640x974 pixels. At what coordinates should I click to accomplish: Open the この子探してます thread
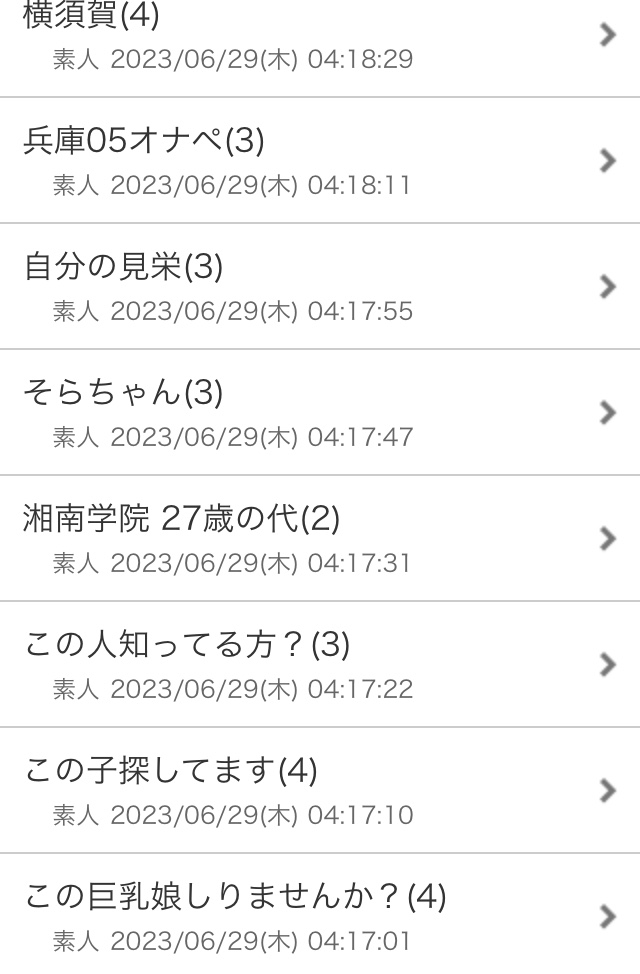tap(300, 790)
